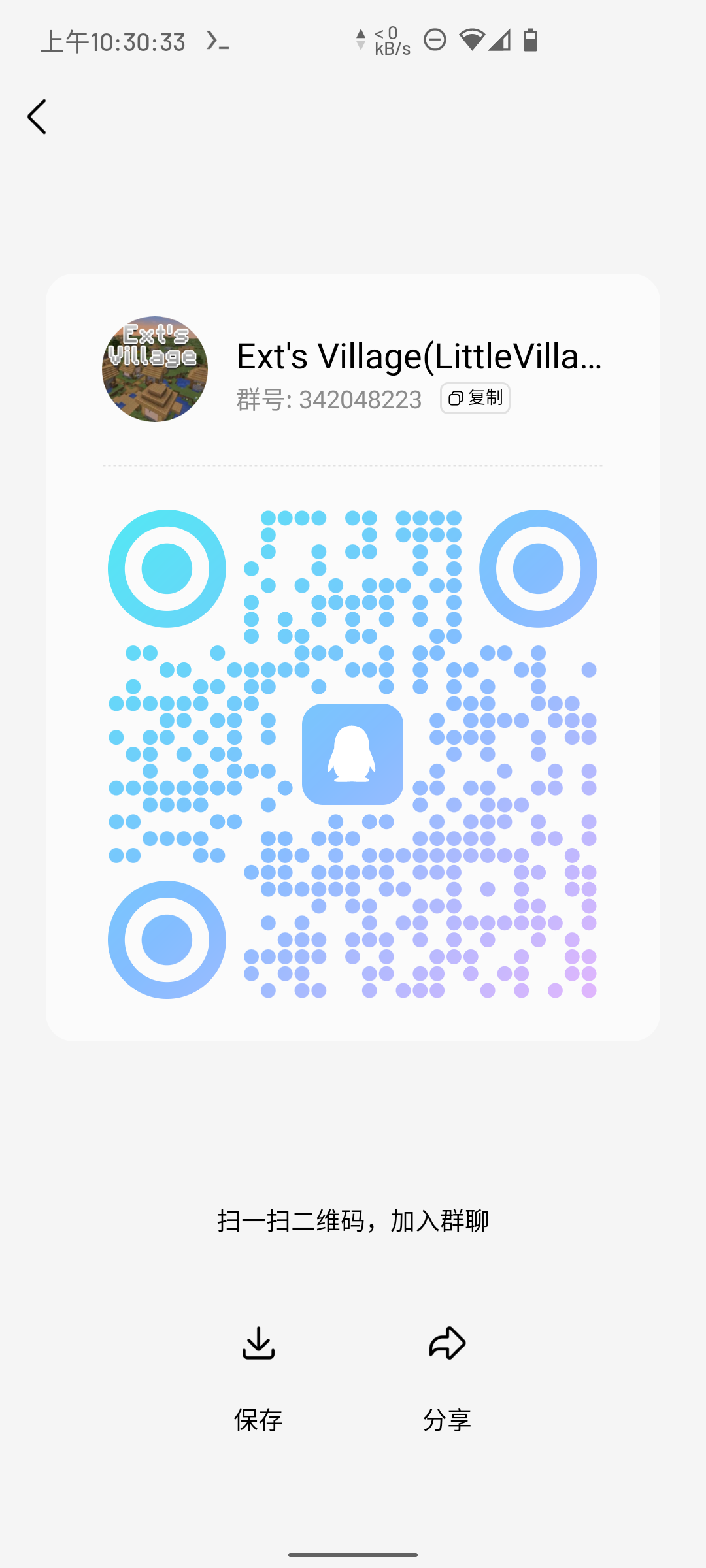Image resolution: width=706 pixels, height=1568 pixels.
Task: Click the back arrow to return
Action: pyautogui.click(x=37, y=117)
